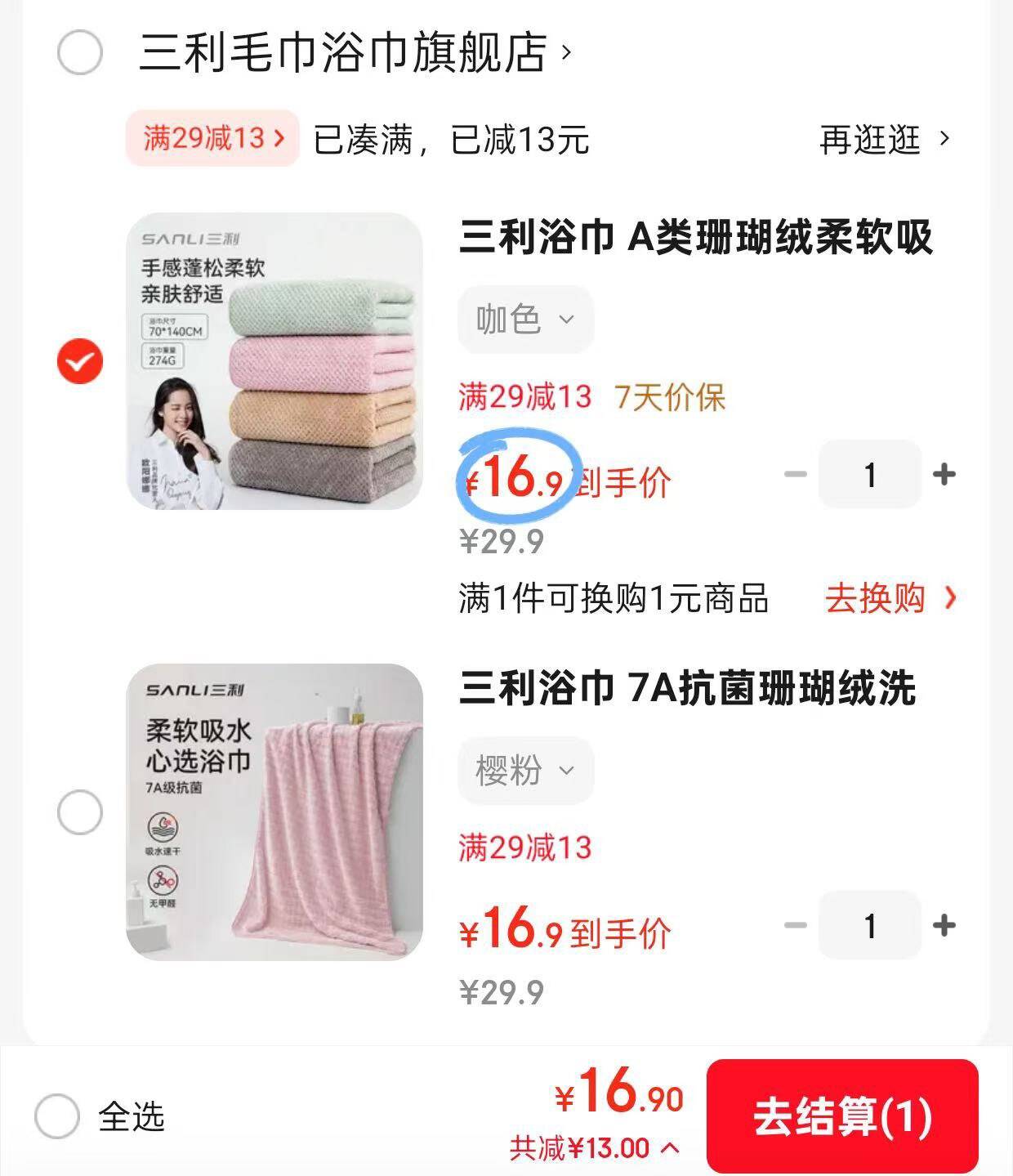The image size is (1013, 1176).
Task: Increase quantity of the 咖色 bath towel
Action: point(944,475)
